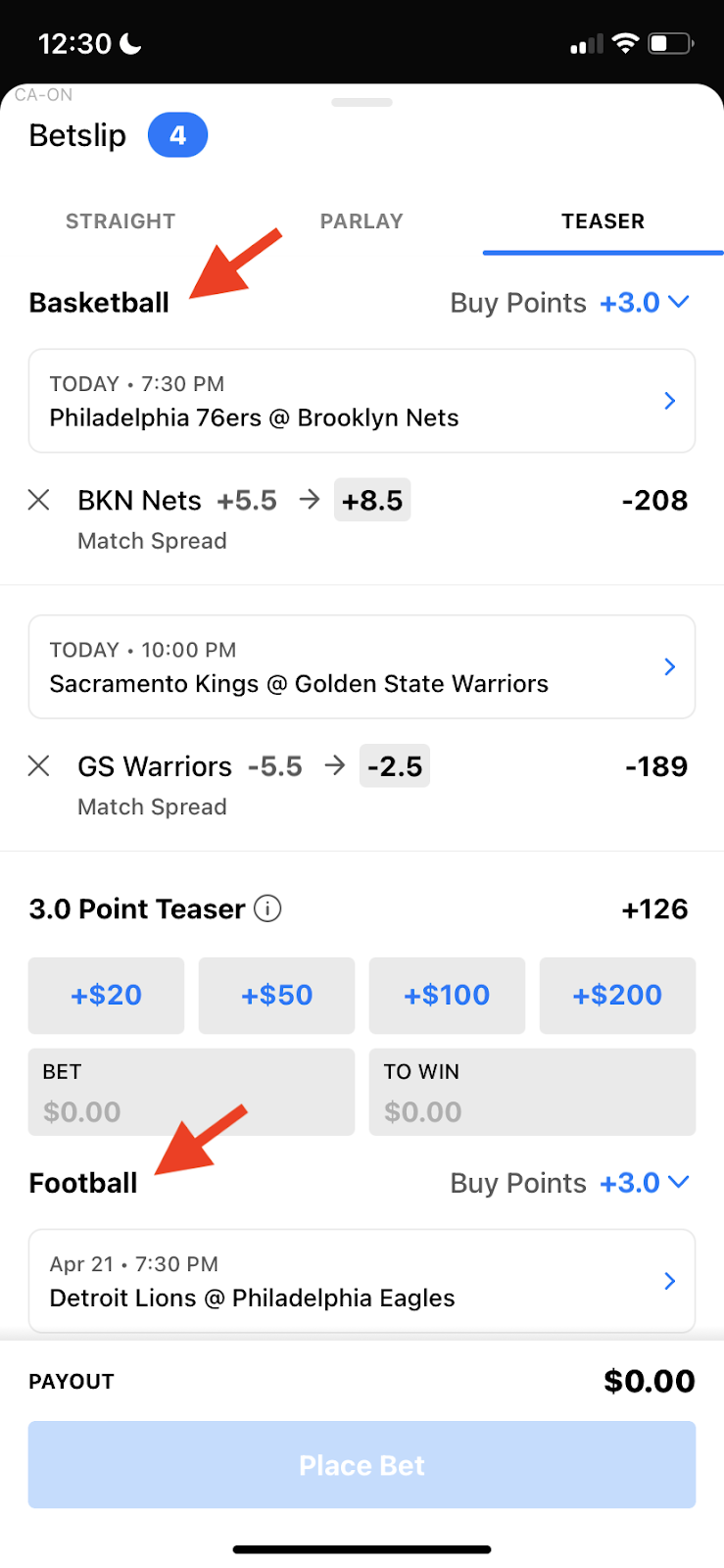Add $50 to the bet
Screen dimensions: 724x1568
tap(276, 995)
